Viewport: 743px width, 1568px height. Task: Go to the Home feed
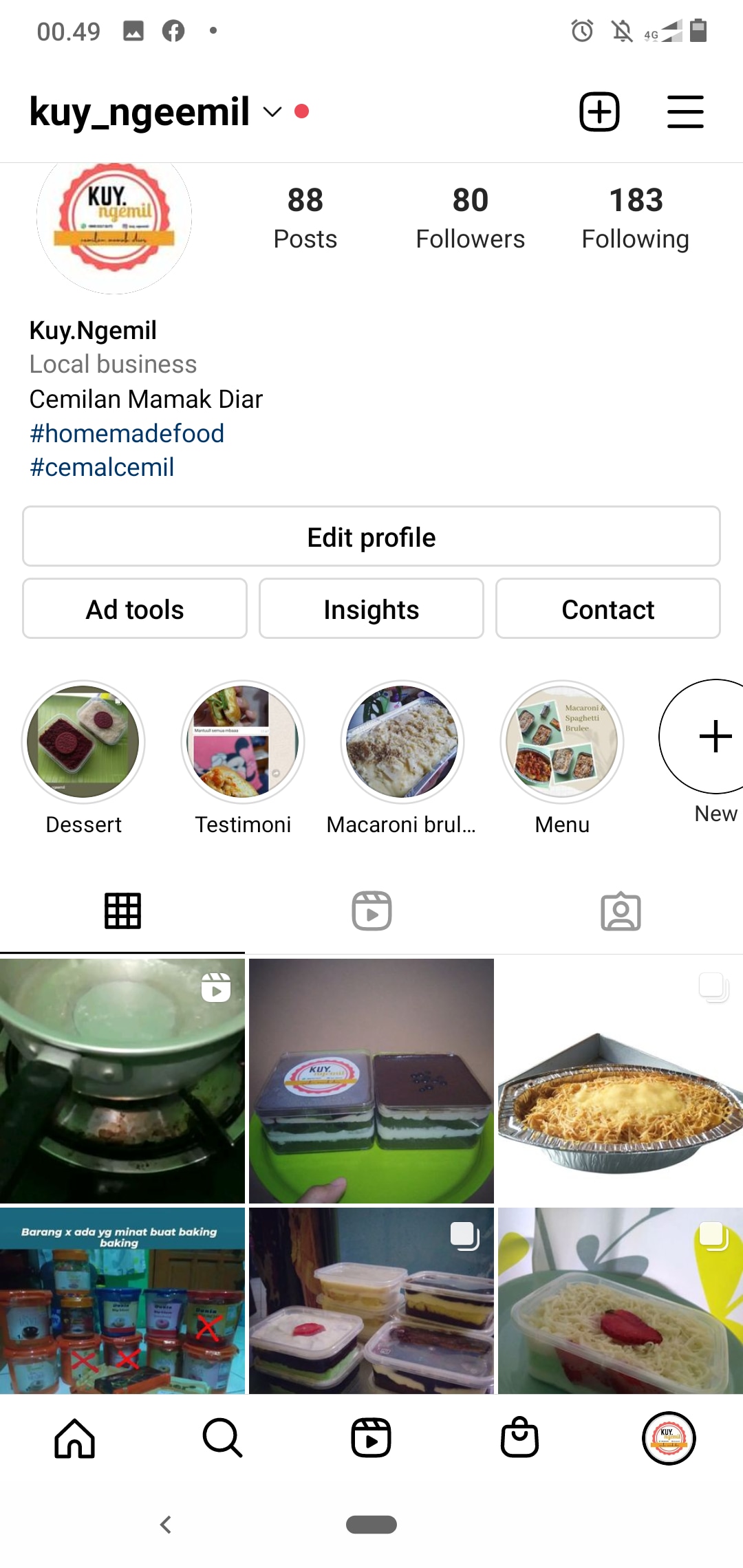(x=74, y=1438)
